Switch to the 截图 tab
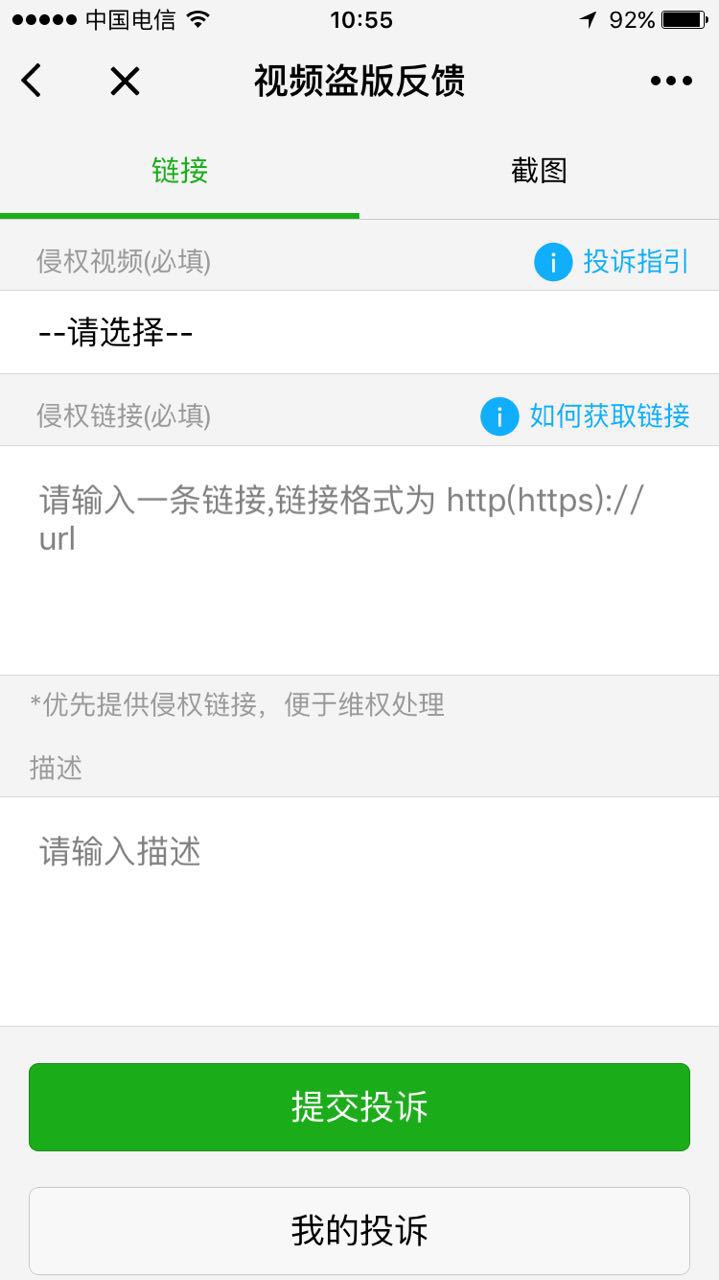Screen dimensions: 719x1280 tap(539, 171)
